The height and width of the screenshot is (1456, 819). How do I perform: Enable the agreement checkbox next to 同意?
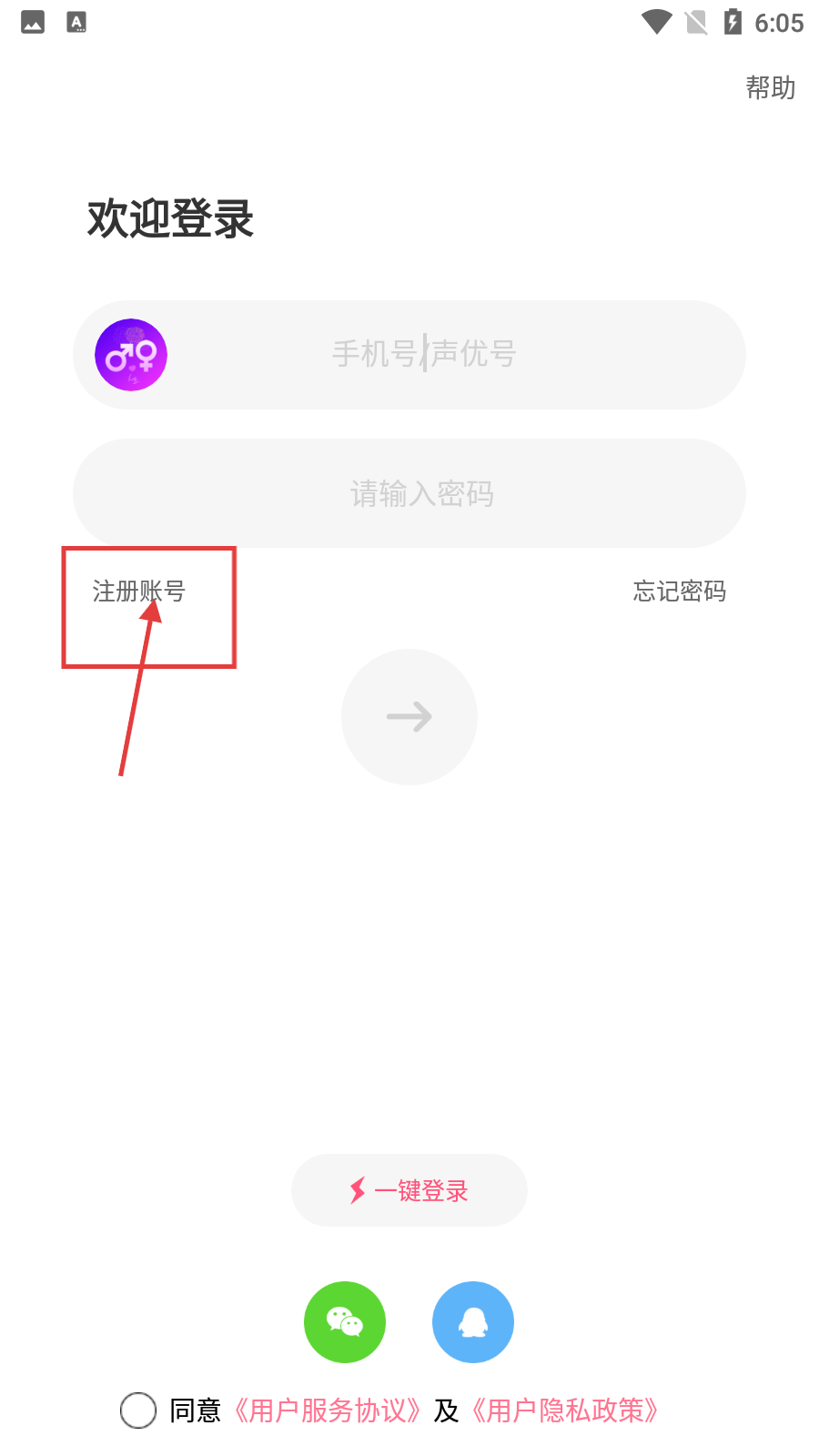coord(138,1411)
